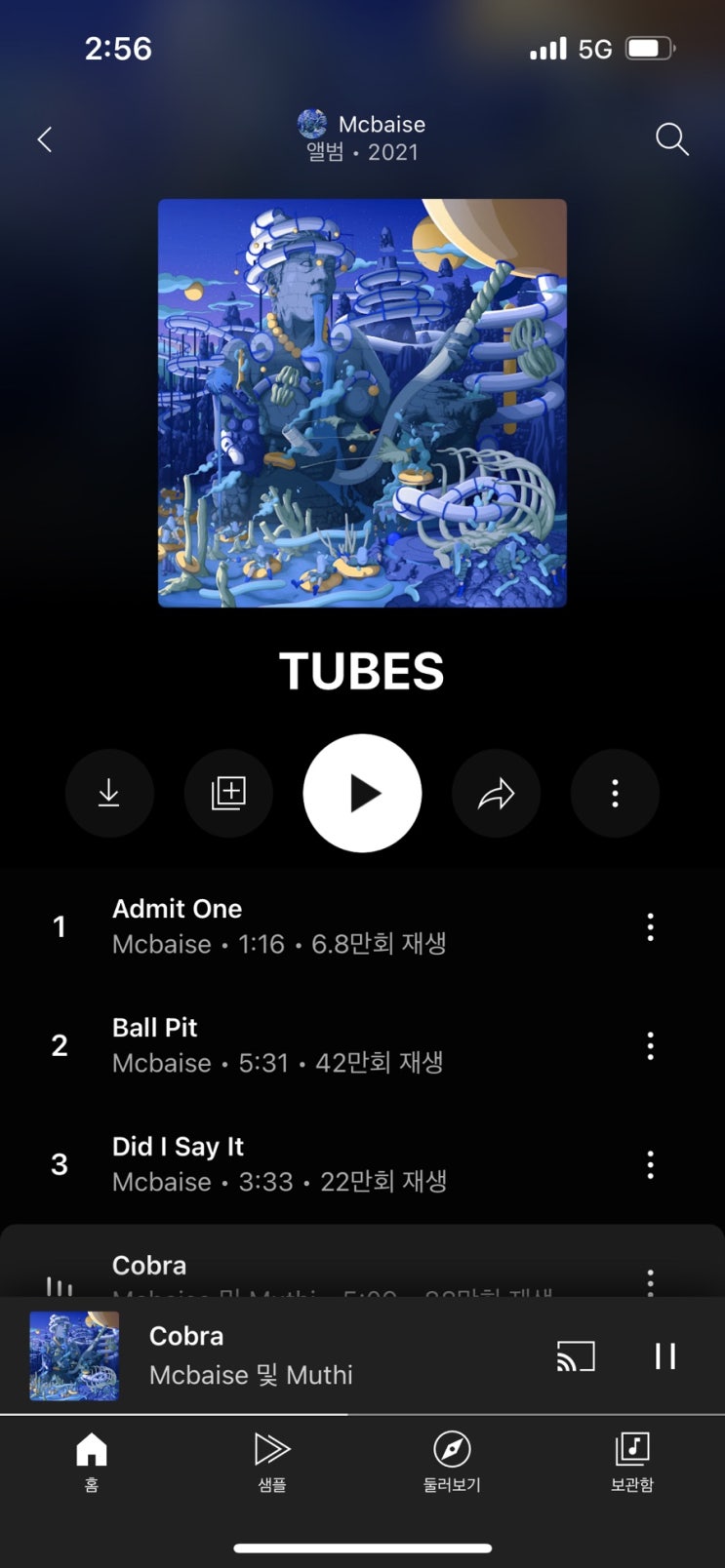Switch to the 둘러보기 tab
The height and width of the screenshot is (1568, 725).
tap(452, 1461)
